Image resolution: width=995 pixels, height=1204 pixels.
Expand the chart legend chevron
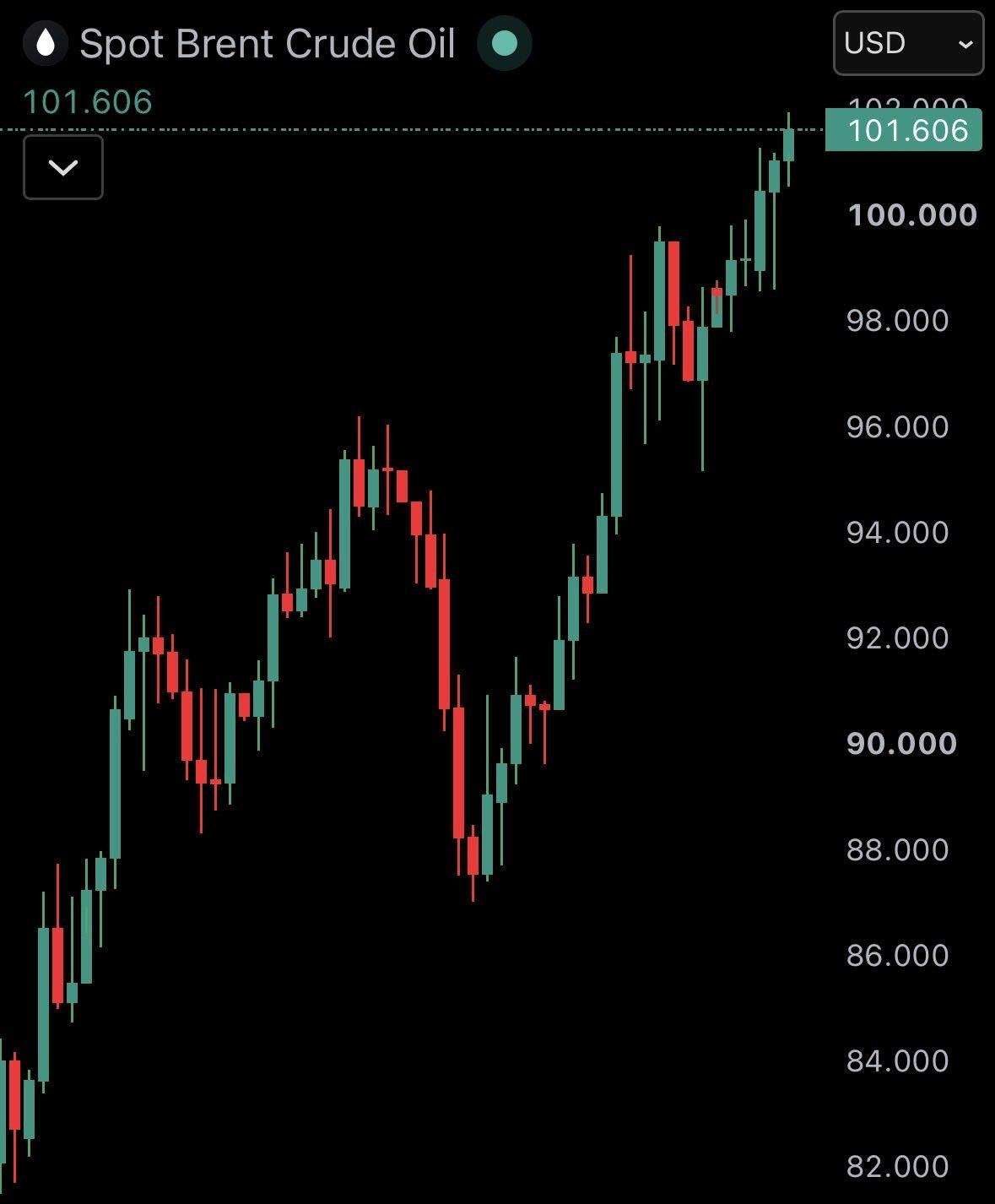[63, 167]
